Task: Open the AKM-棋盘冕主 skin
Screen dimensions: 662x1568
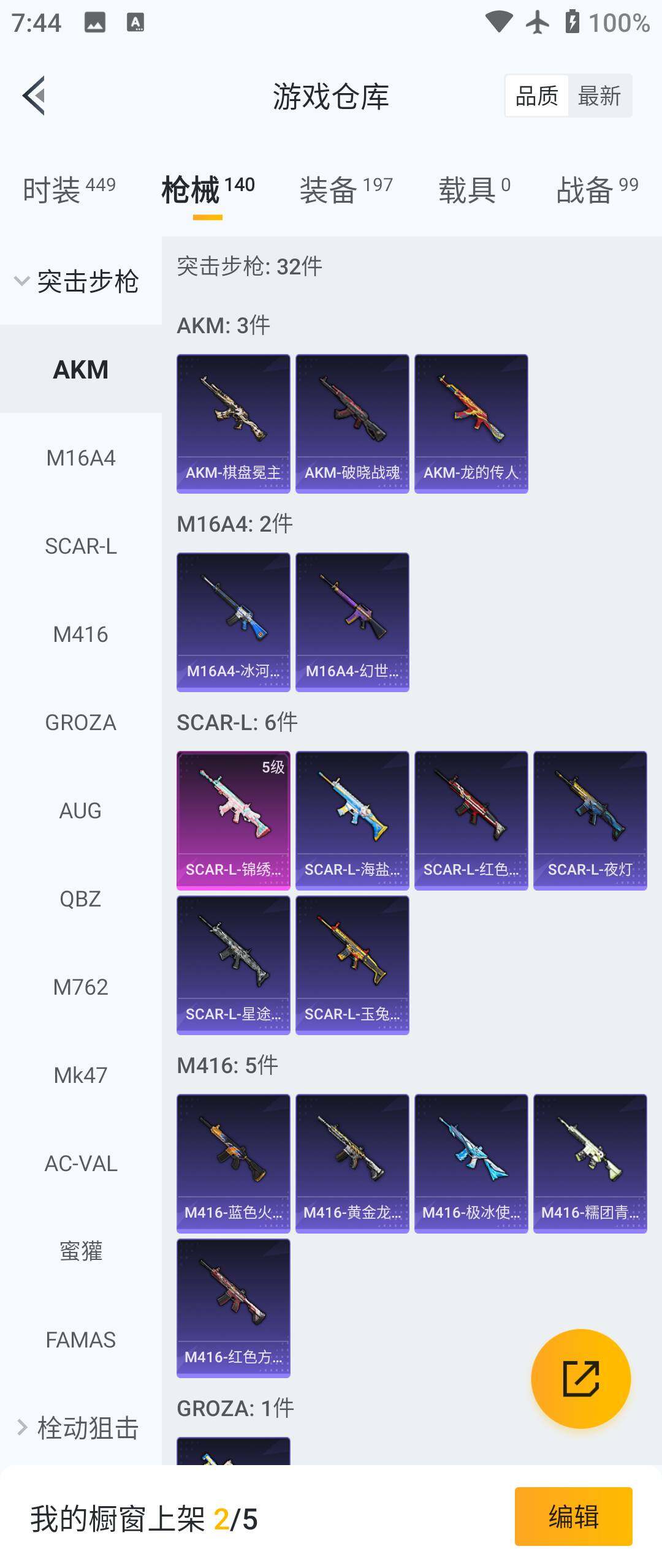Action: (x=233, y=423)
